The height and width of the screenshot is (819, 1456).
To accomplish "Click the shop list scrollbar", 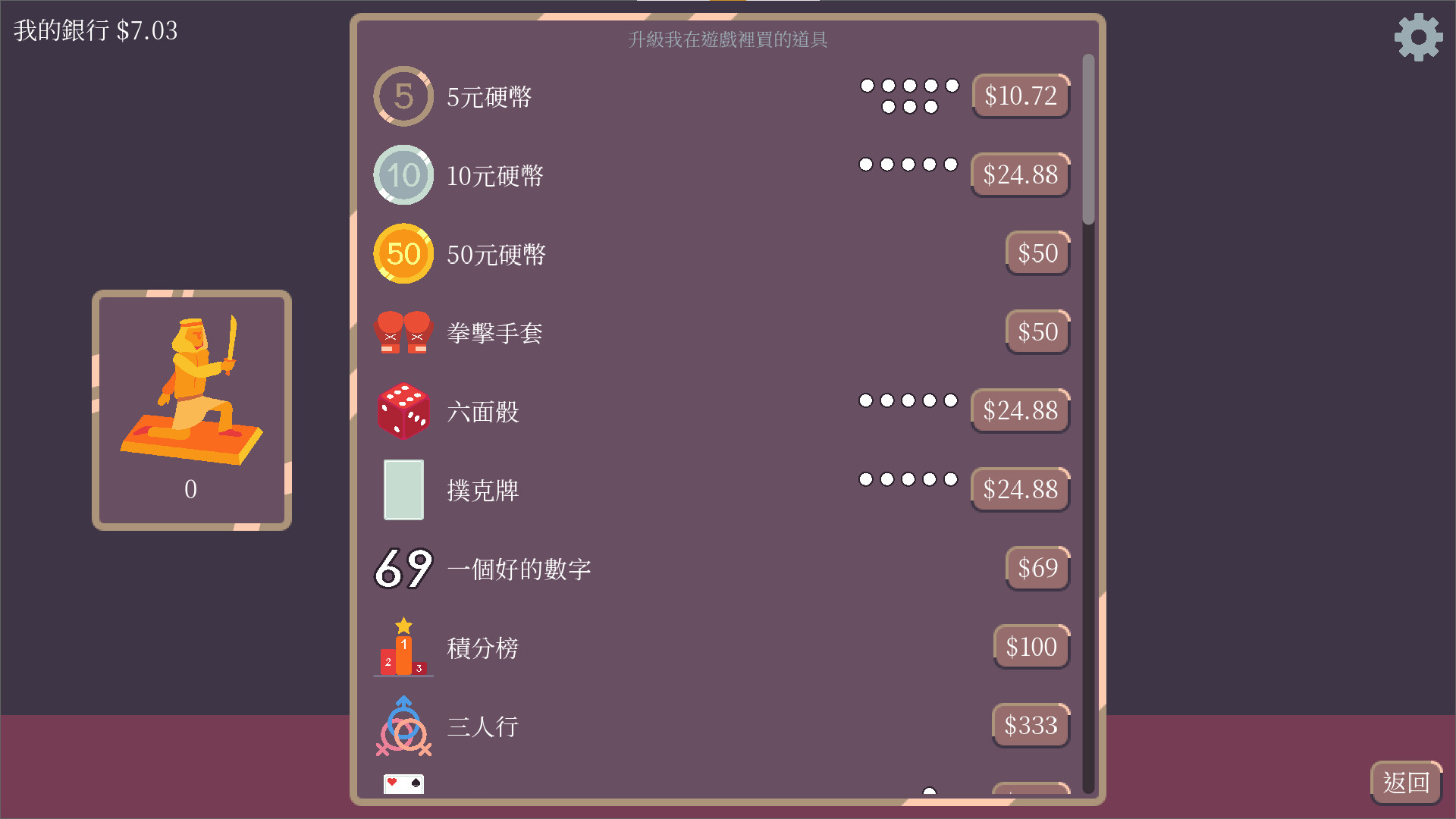I will 1088,139.
